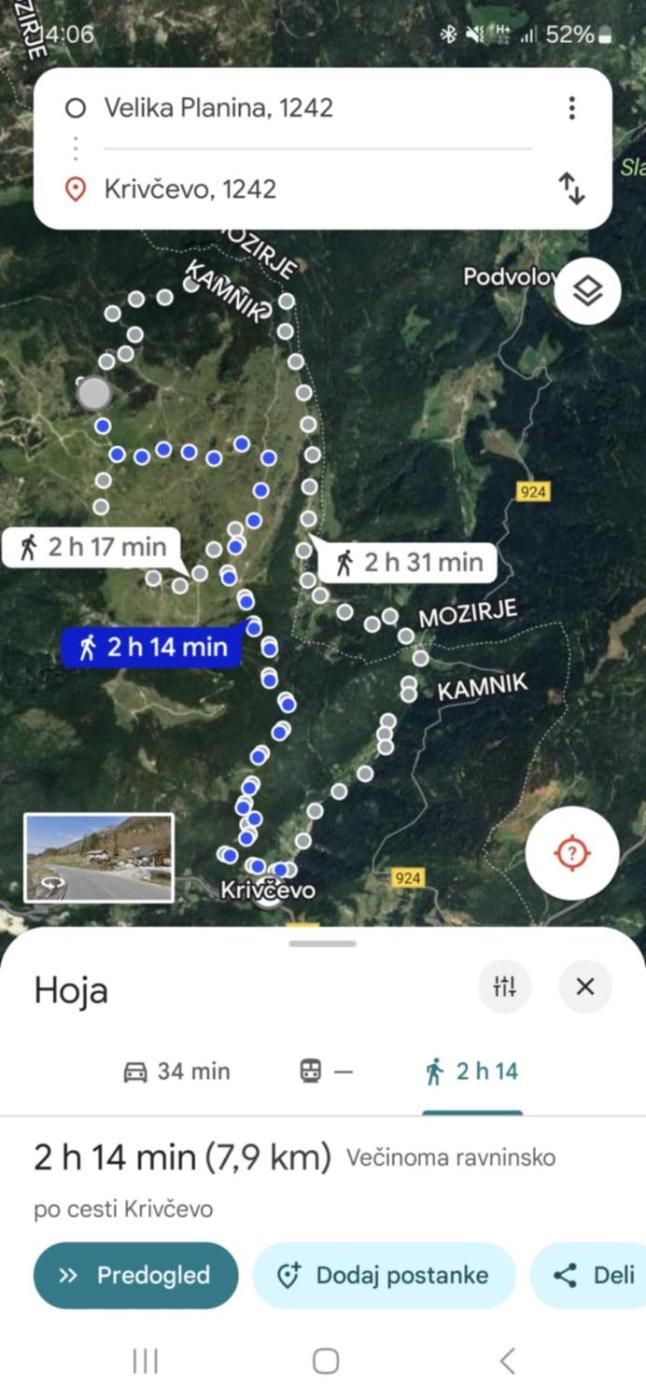
Task: Edit the destination Krivčevo field
Action: [300, 189]
